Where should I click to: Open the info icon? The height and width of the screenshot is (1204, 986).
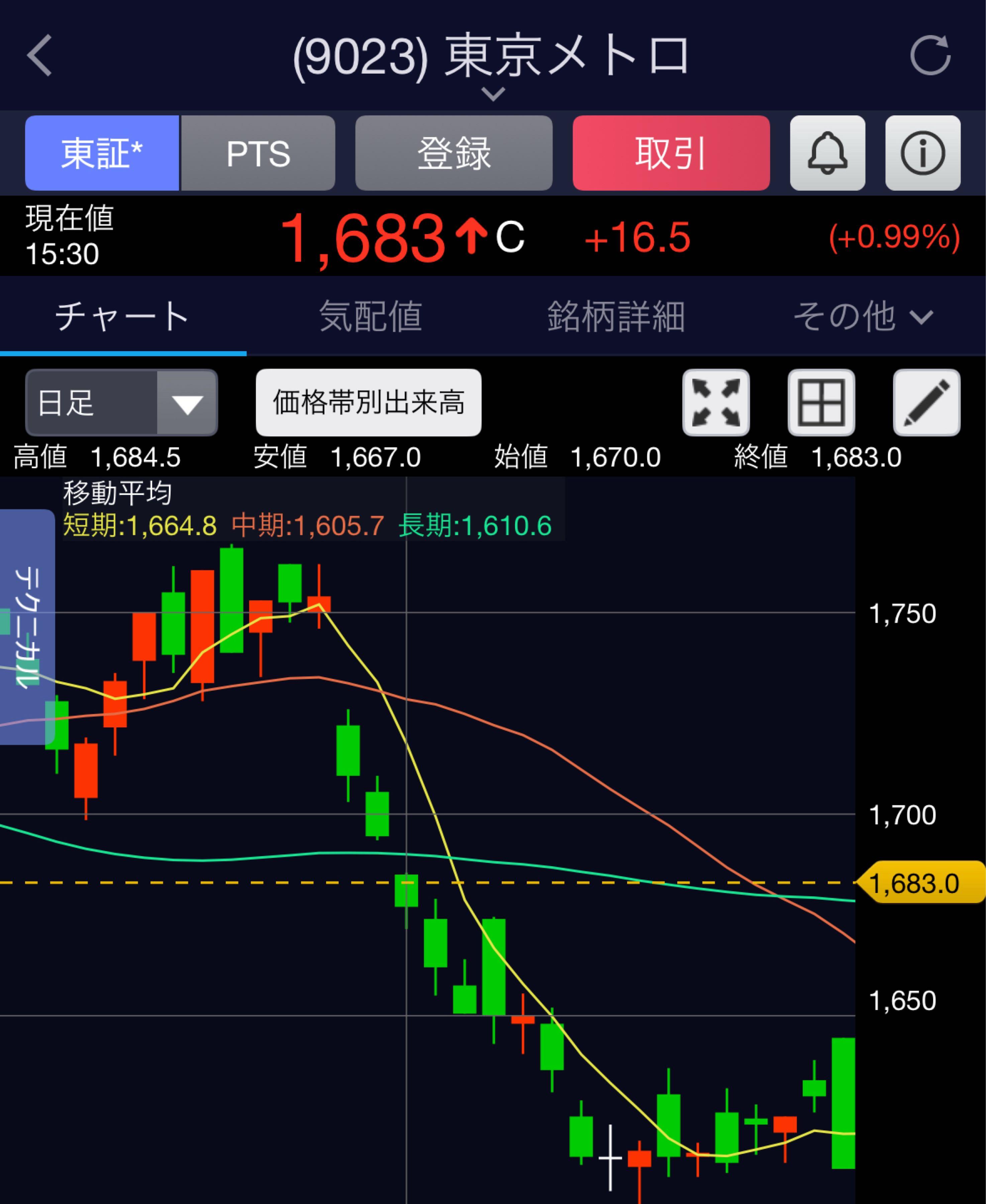(922, 153)
